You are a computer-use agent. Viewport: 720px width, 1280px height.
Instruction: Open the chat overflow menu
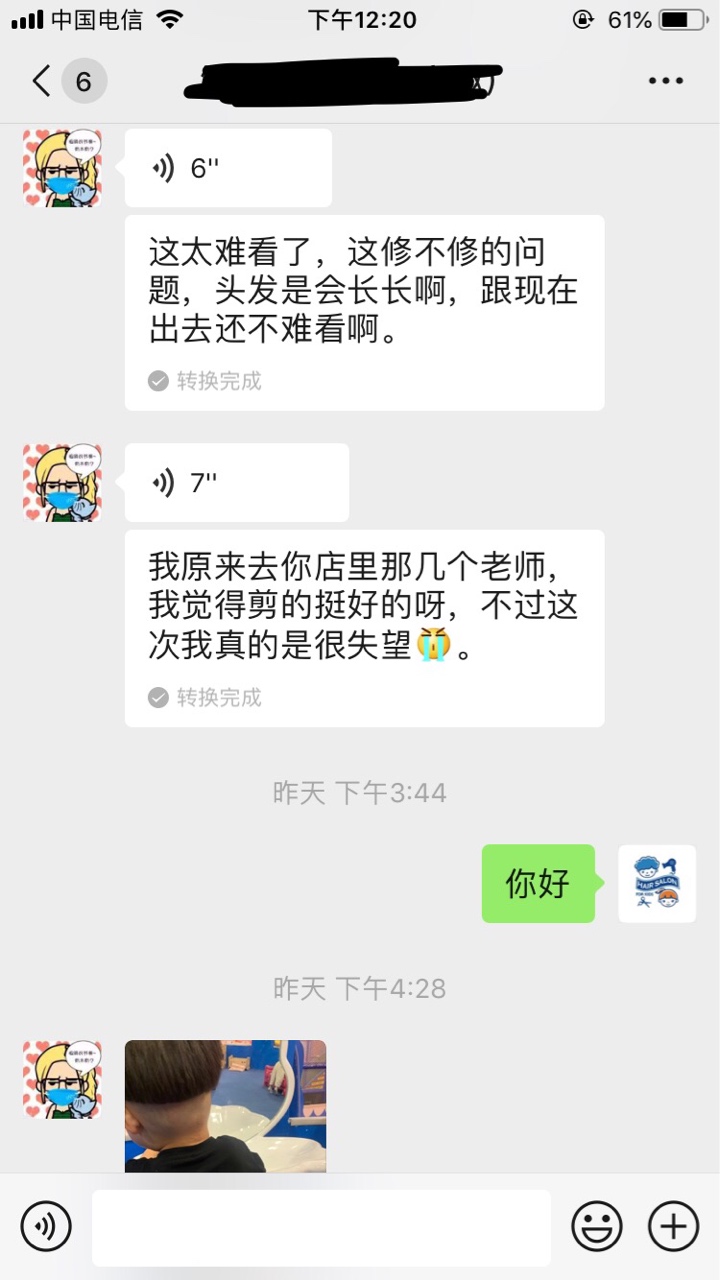(665, 81)
